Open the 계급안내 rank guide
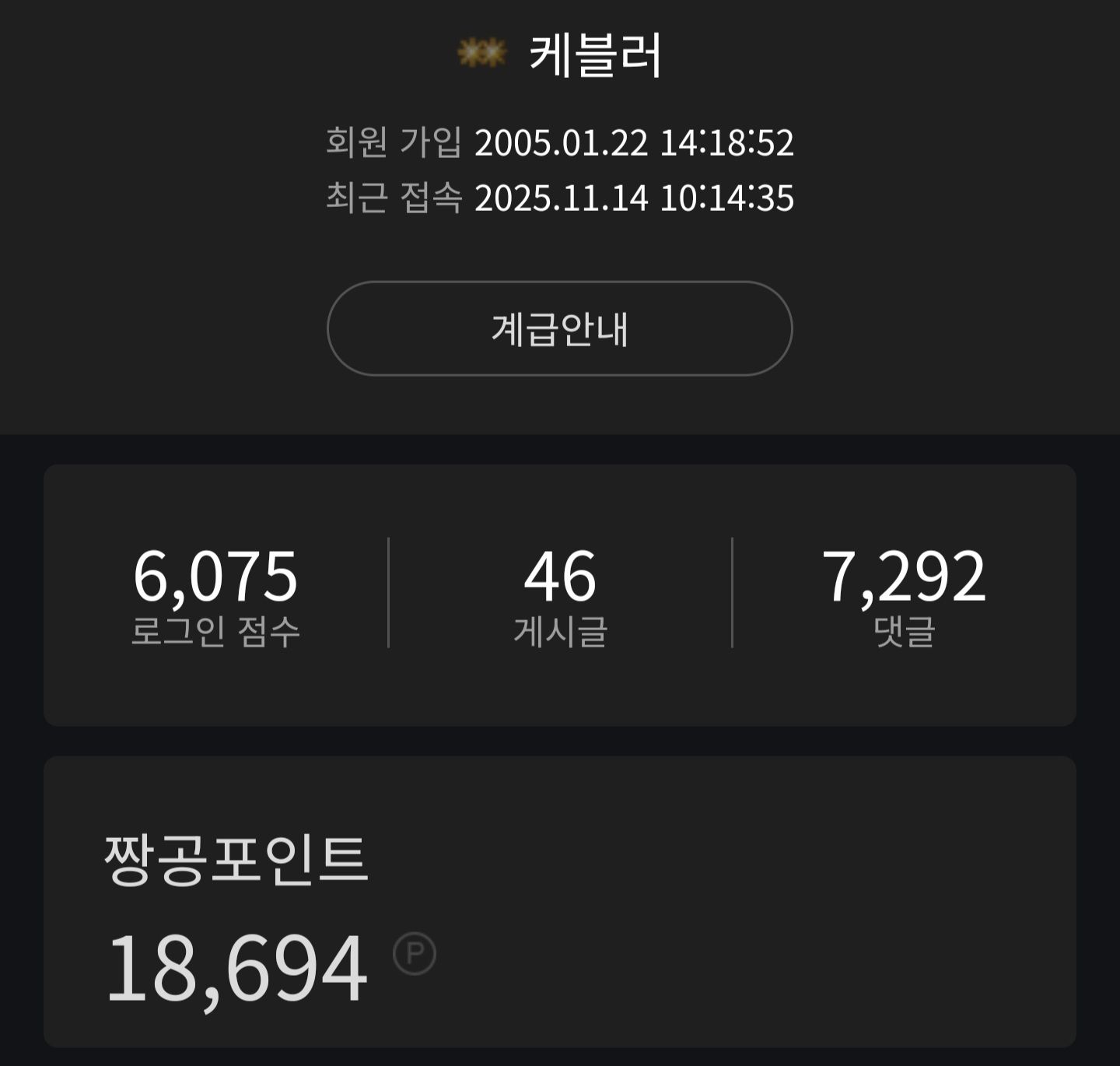Screen dimensions: 1120x1066 (559, 328)
